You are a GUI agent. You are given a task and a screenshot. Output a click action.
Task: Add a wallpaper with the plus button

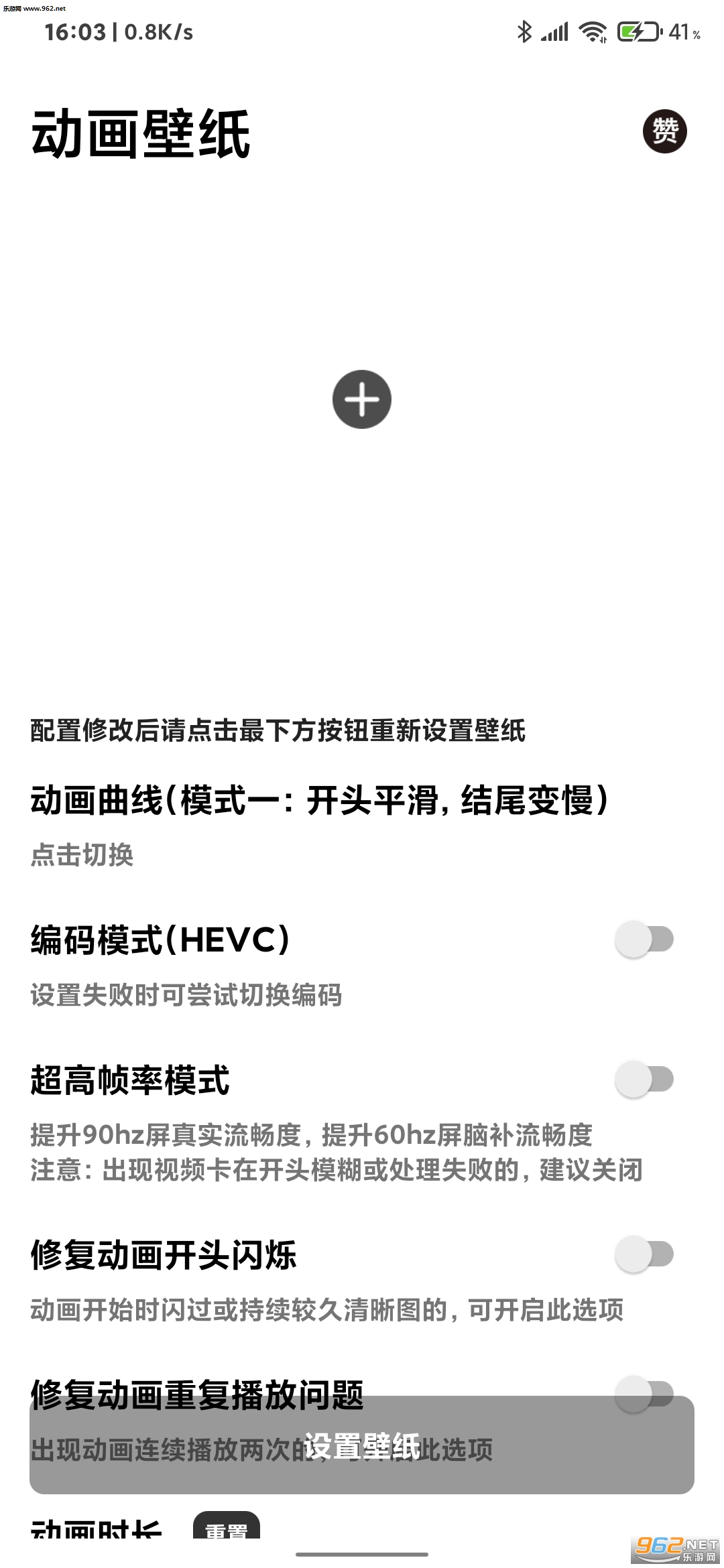pyautogui.click(x=362, y=399)
